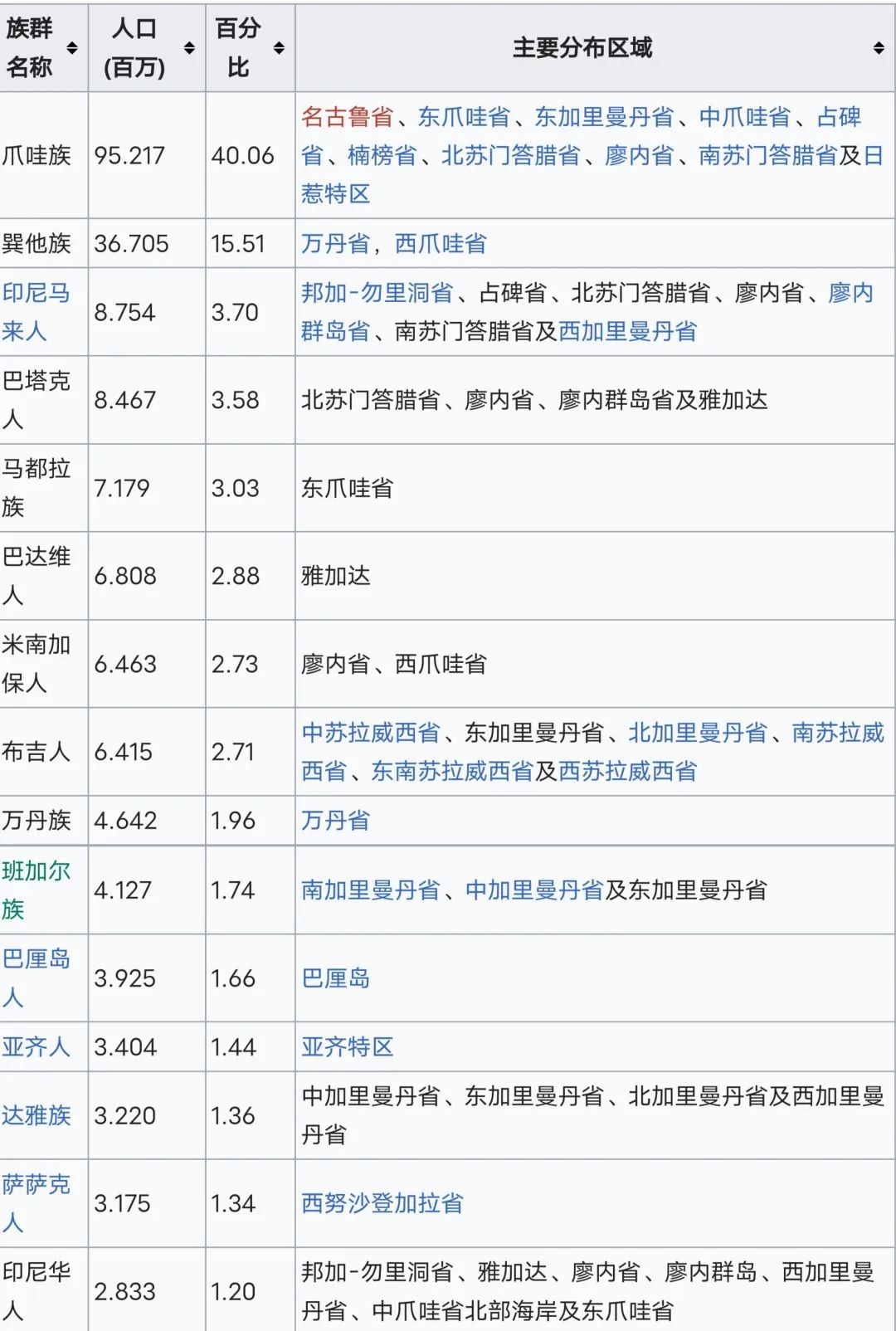
Task: Open the 南加里曼丹省 link
Action: (x=371, y=890)
